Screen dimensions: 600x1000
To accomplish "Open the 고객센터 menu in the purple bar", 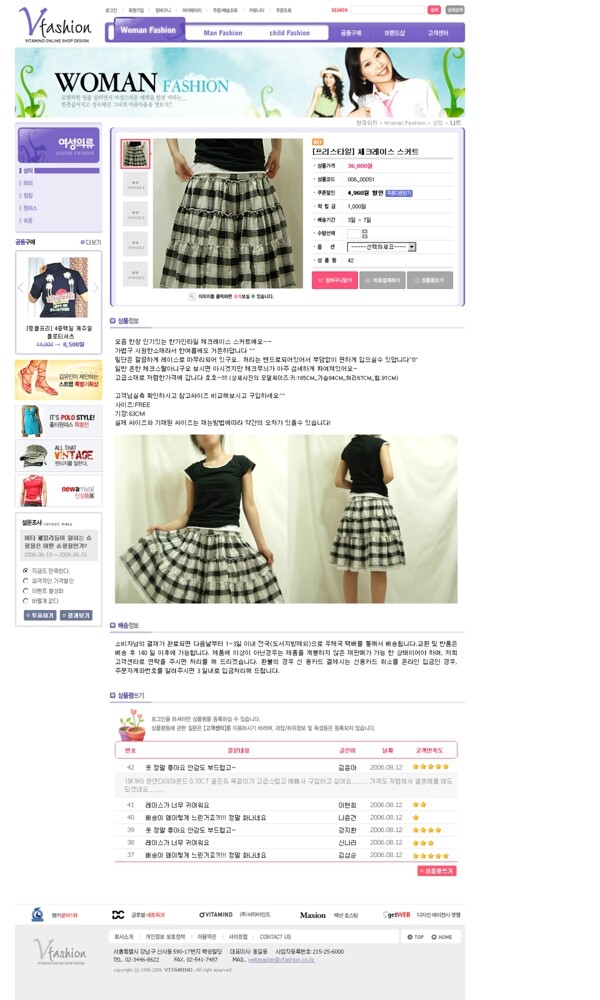I will coord(437,33).
